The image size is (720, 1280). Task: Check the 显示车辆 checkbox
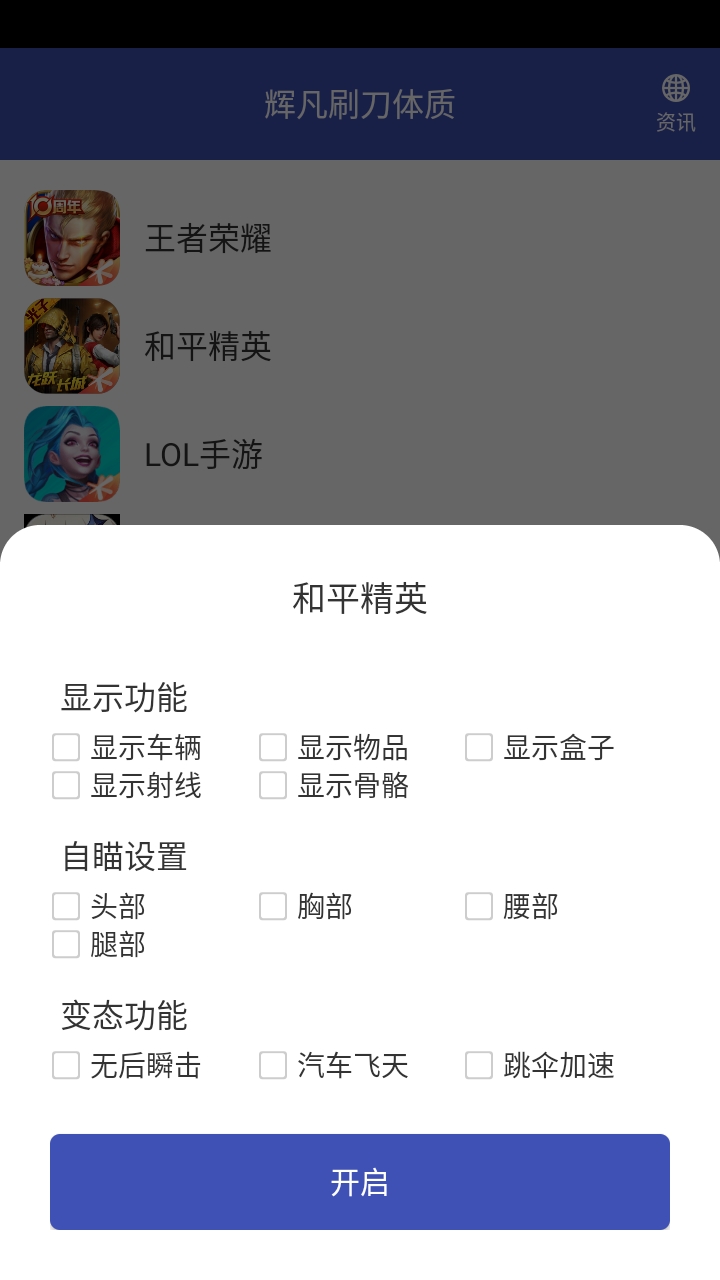[66, 747]
